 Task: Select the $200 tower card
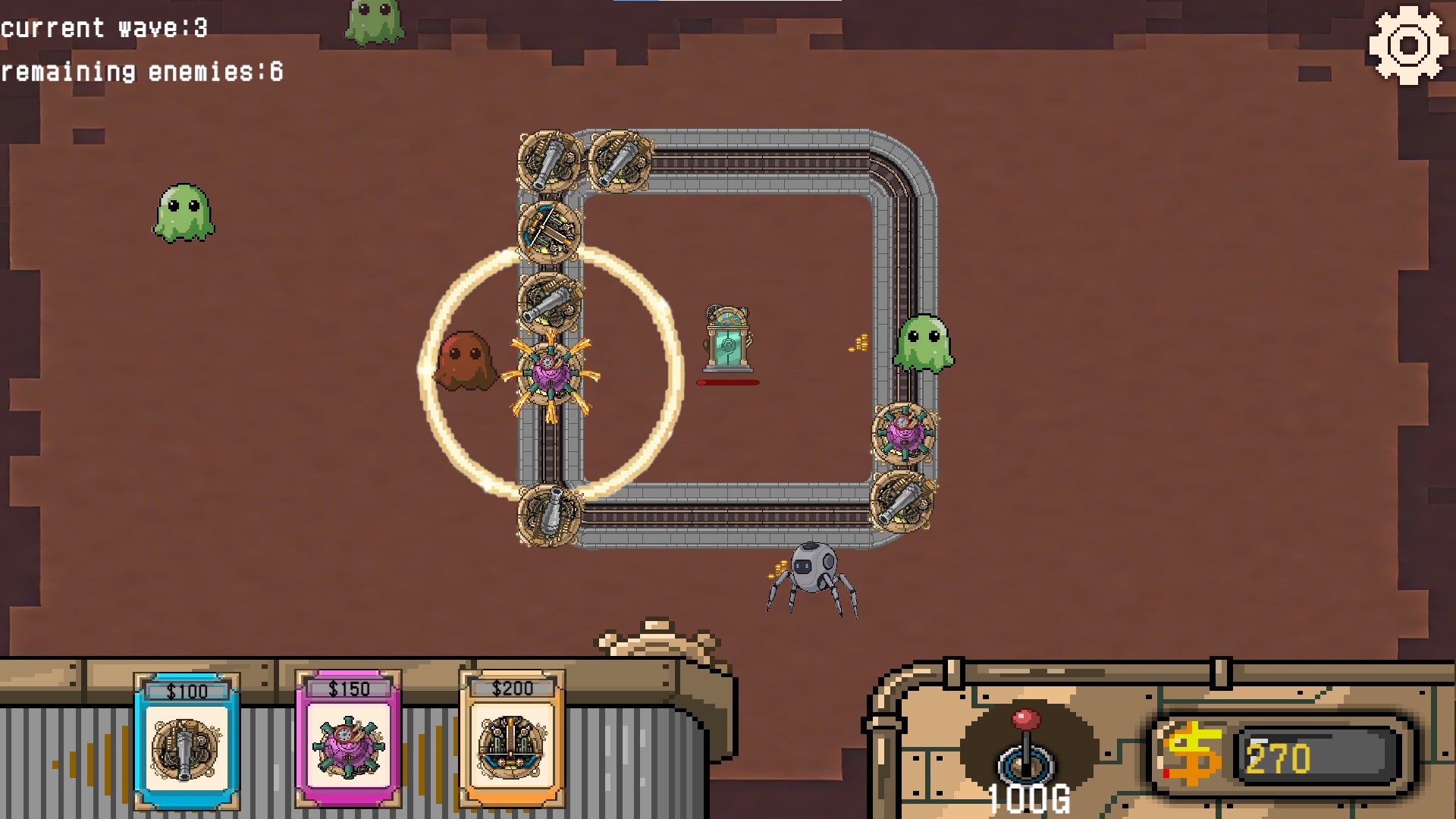(512, 739)
